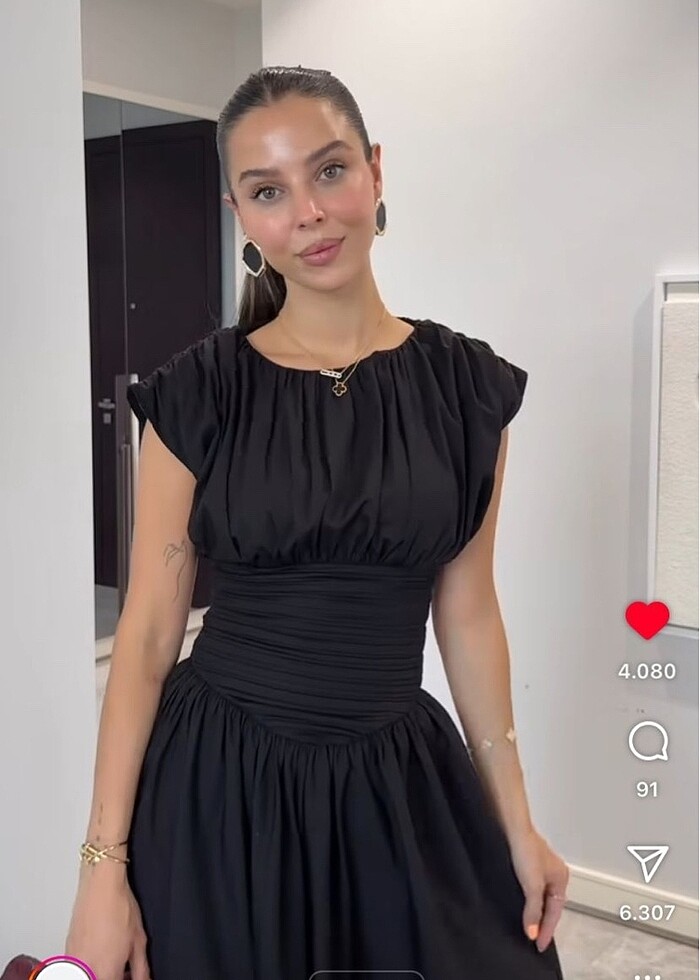Open the comments on this reel
Viewport: 700px width, 980px height.
[x=647, y=742]
